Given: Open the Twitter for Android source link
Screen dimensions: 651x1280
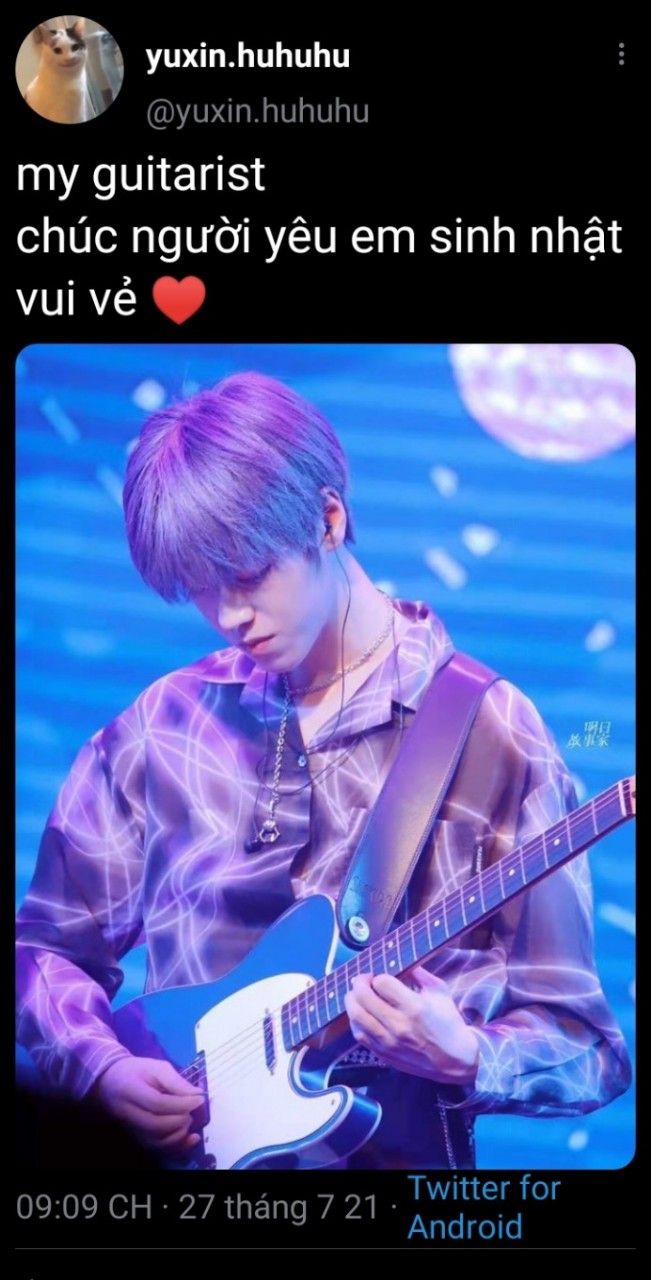Looking at the screenshot, I should pos(484,1207).
